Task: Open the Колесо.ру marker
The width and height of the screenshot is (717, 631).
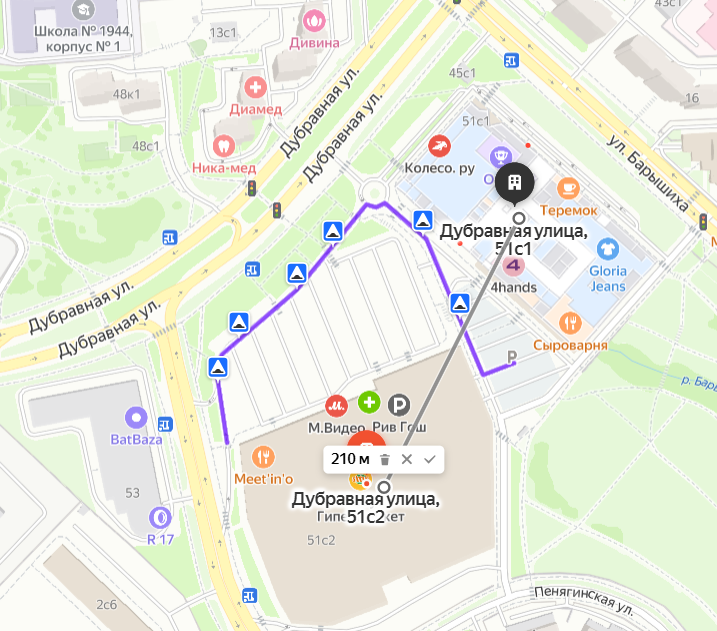Action: 438,146
